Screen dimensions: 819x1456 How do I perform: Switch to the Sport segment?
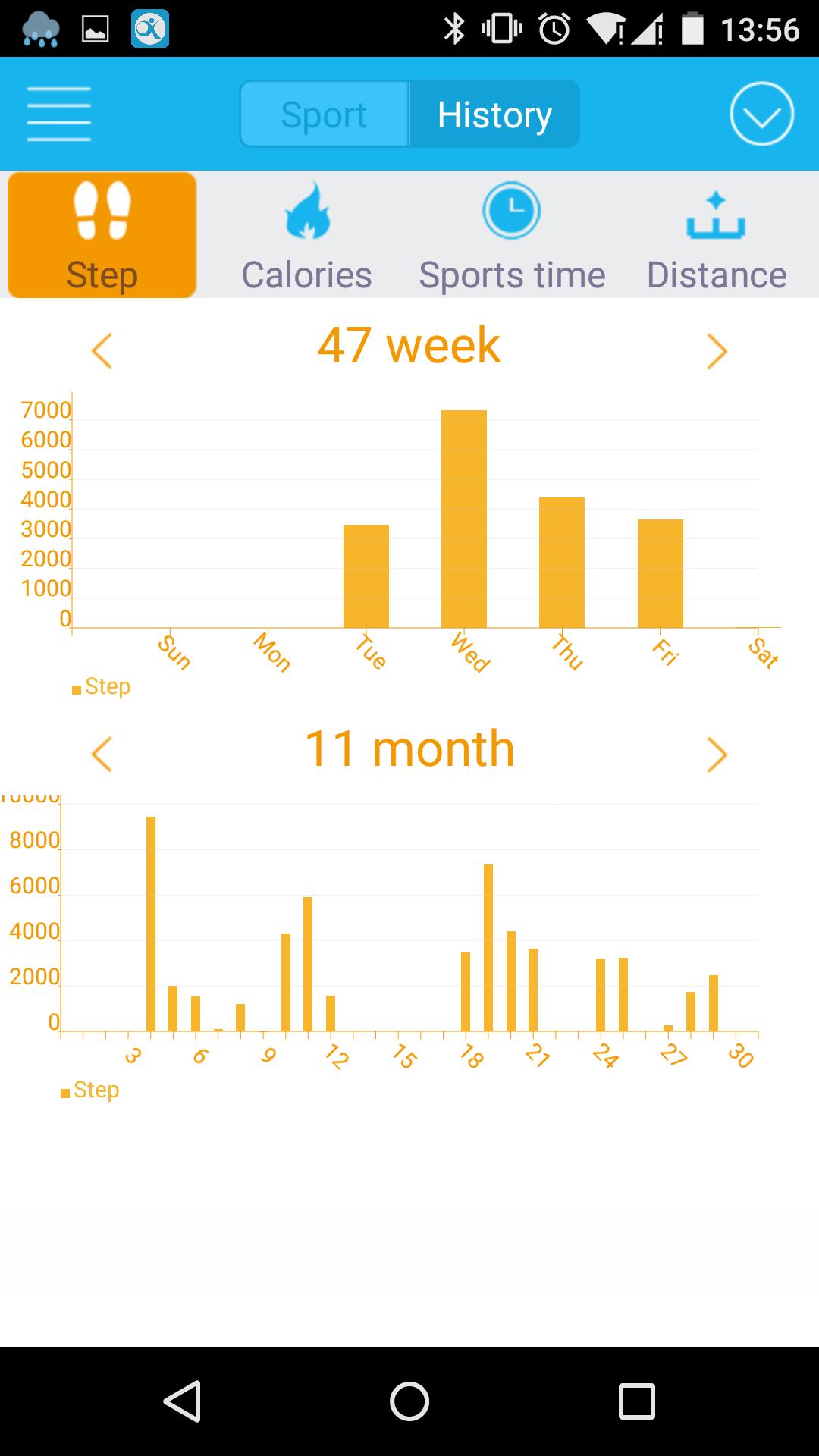click(325, 115)
